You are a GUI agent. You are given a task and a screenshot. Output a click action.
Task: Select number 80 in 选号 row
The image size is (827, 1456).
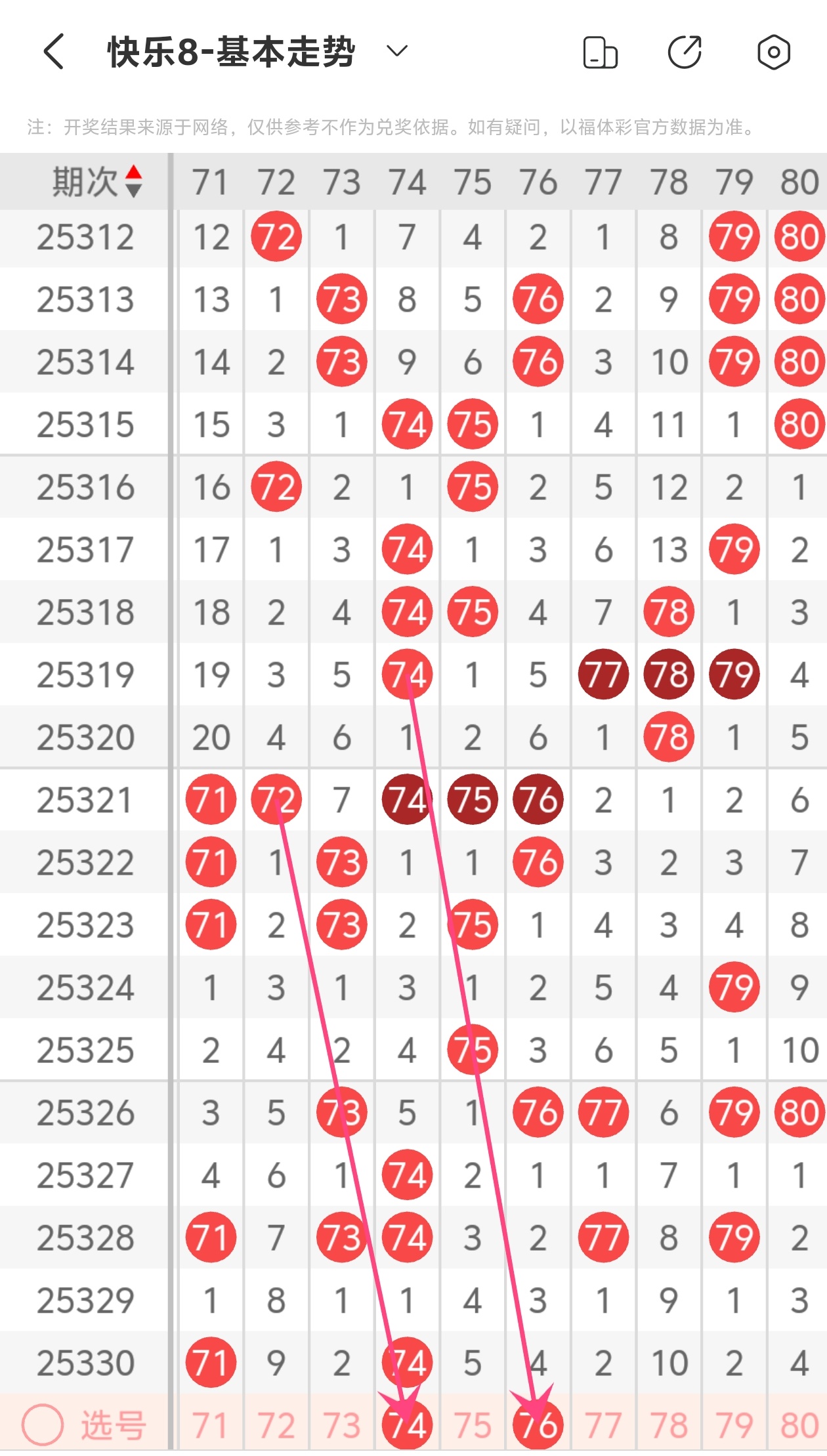coord(799,1425)
